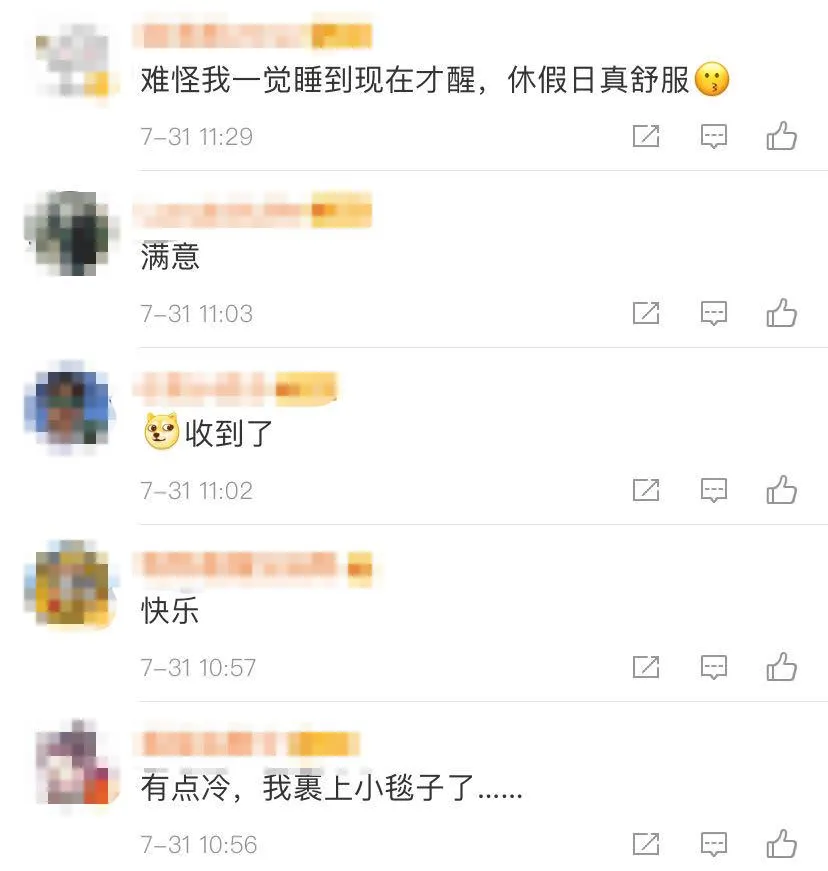Like the comment "休假日真舒服"
Viewport: 828px width, 871px height.
click(x=781, y=136)
